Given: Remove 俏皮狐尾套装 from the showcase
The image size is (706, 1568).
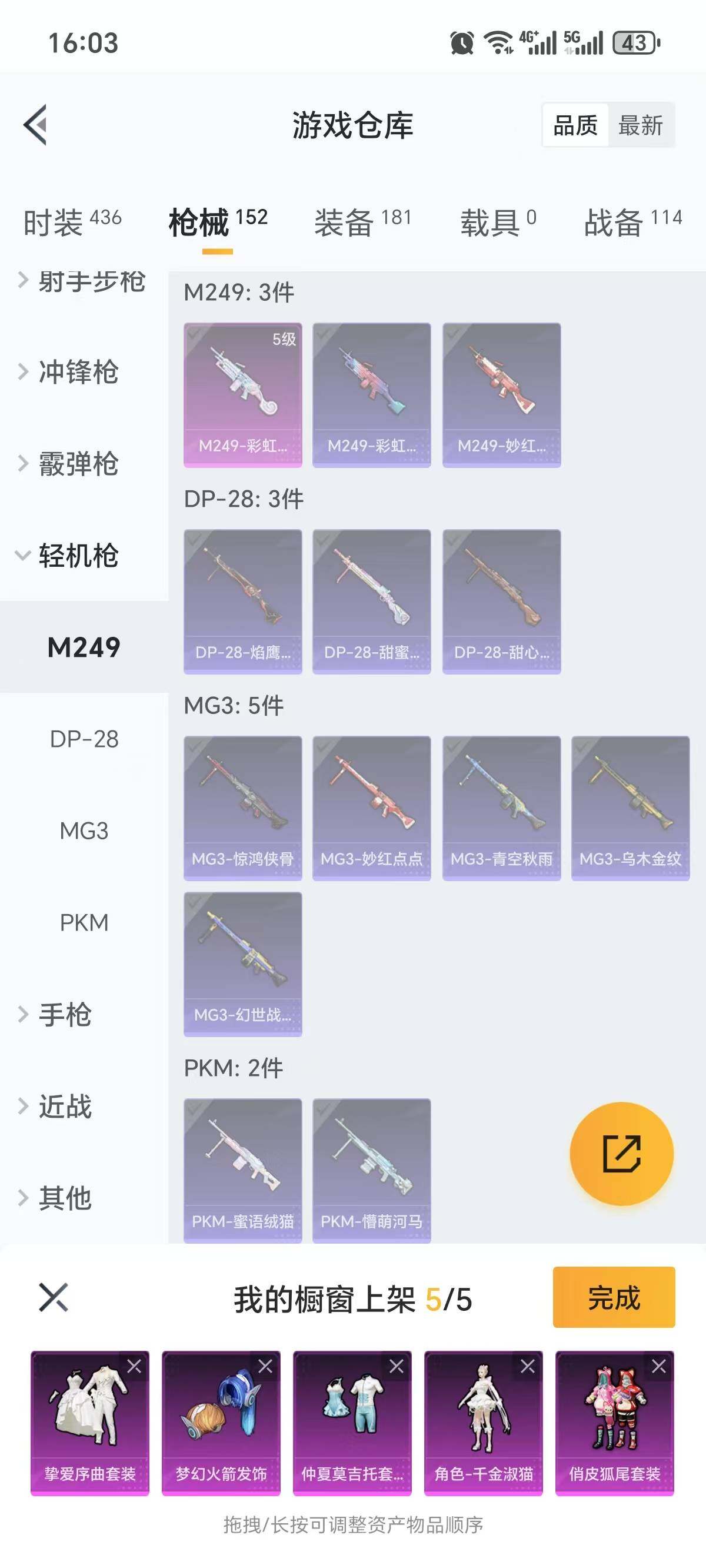Looking at the screenshot, I should tap(658, 1367).
